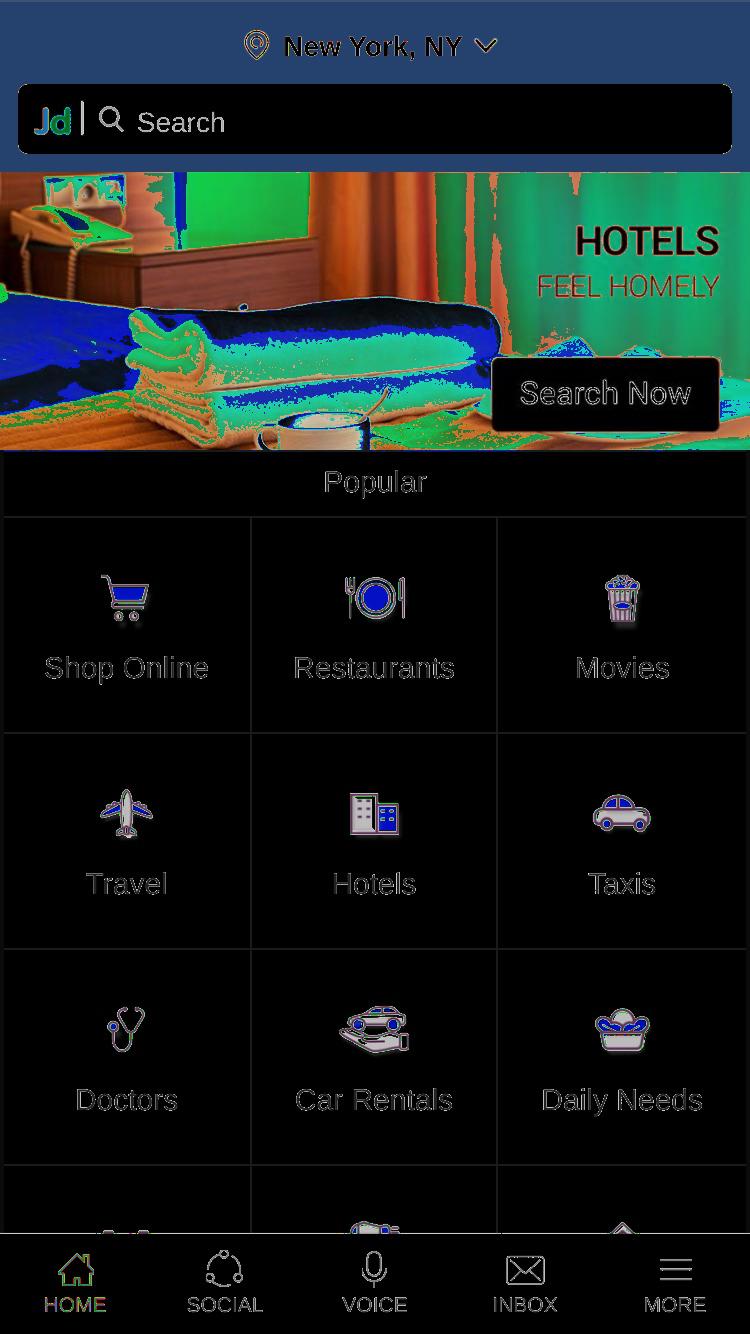
Task: Open the Taxis category
Action: point(622,841)
